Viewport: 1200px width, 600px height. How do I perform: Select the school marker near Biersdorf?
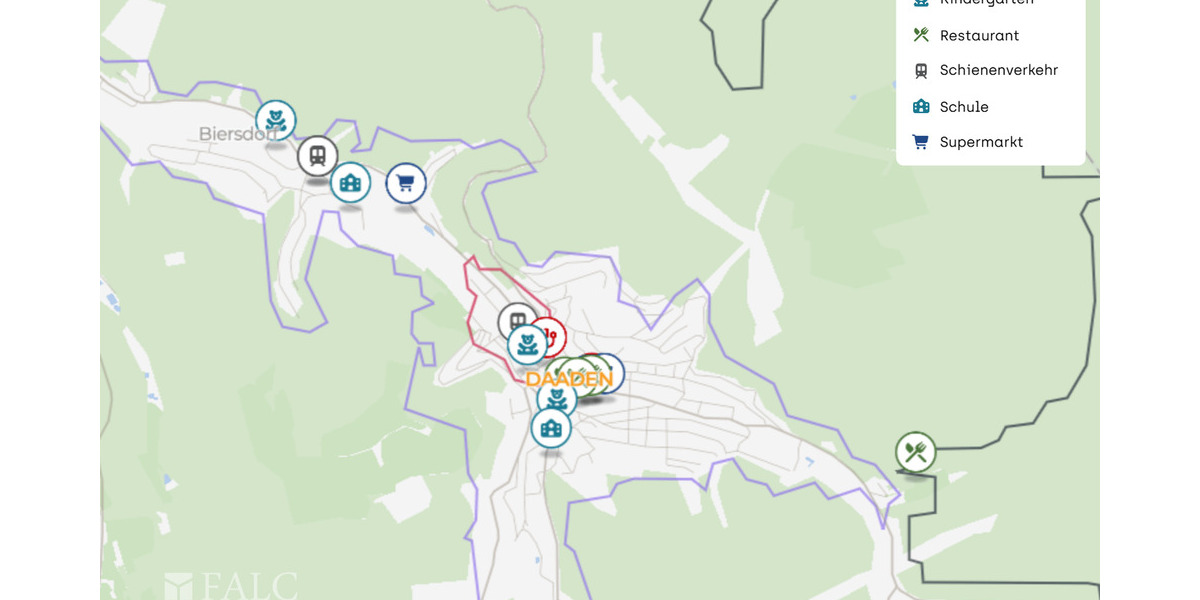tap(350, 182)
